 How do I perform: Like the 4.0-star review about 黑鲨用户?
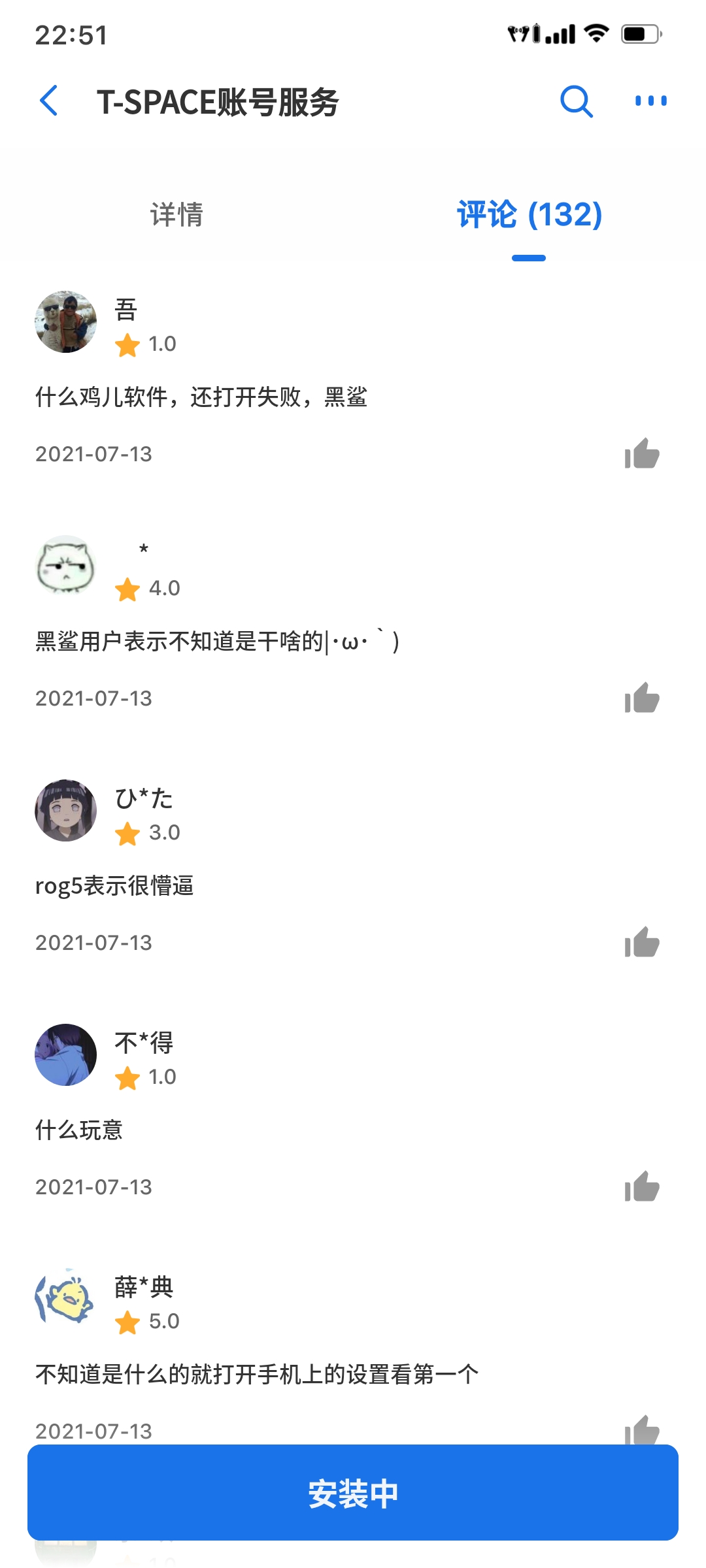pos(642,698)
